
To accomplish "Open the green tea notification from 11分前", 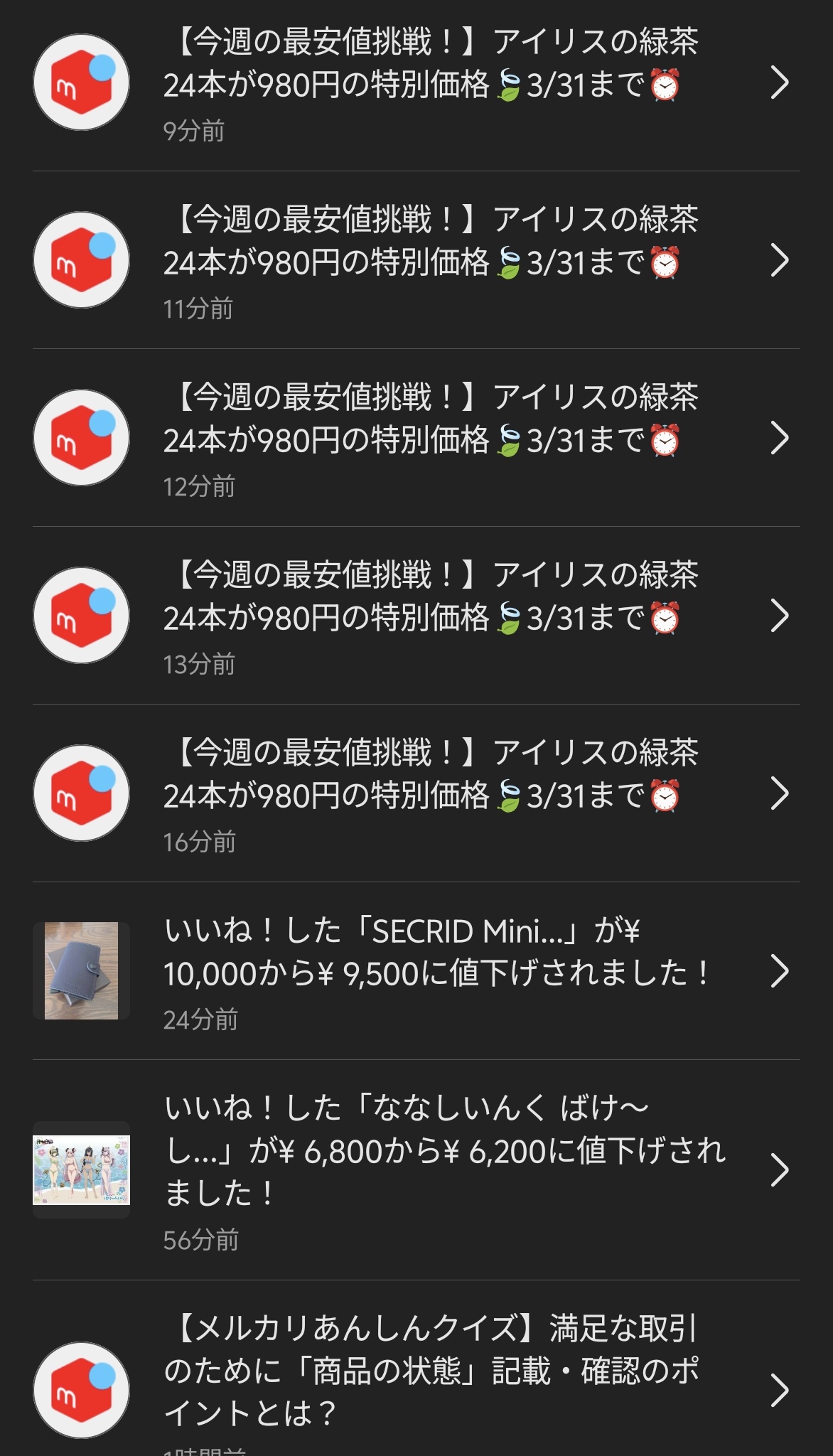I will coord(429,261).
